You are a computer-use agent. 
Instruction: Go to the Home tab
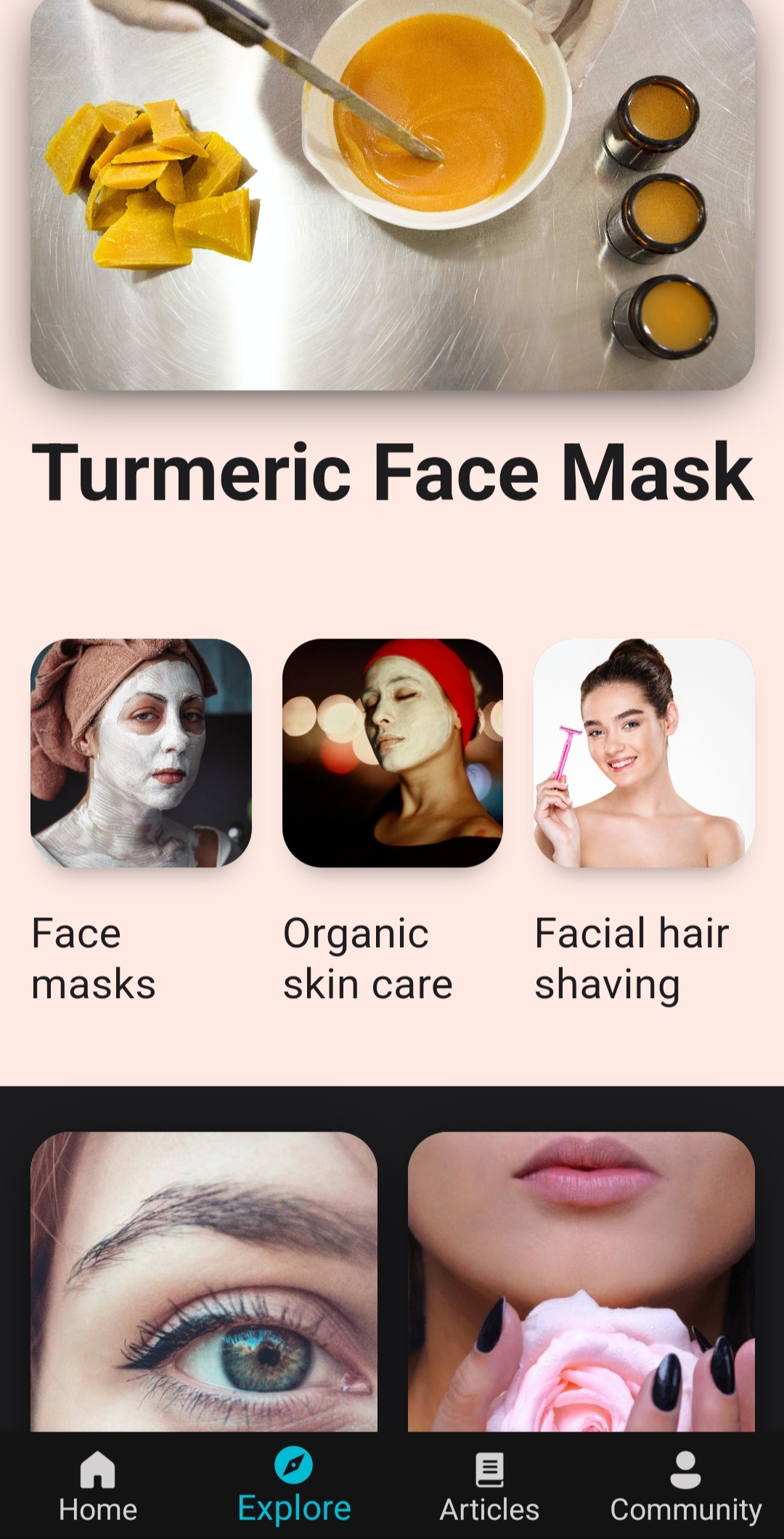pyautogui.click(x=98, y=1486)
